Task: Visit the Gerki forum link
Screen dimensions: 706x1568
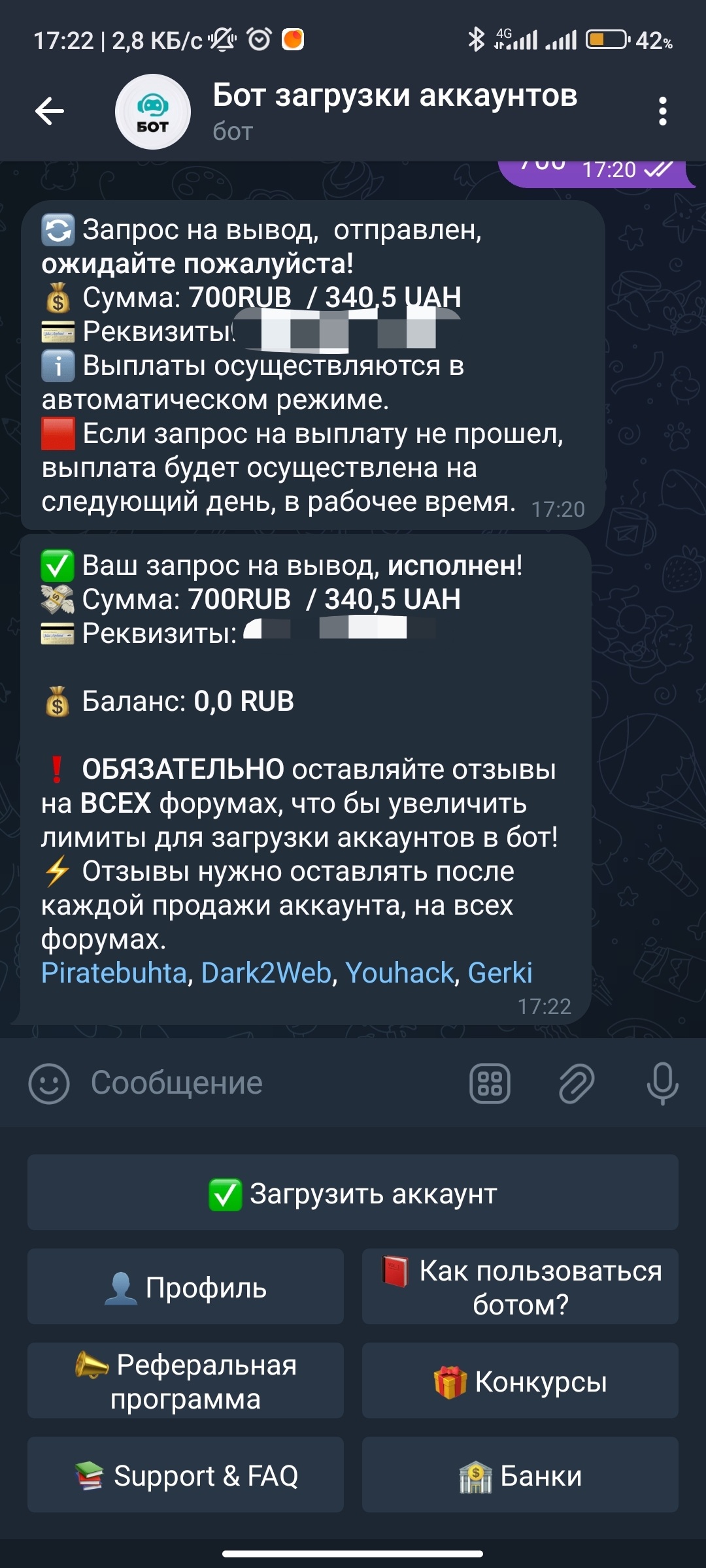Action: pyautogui.click(x=500, y=973)
